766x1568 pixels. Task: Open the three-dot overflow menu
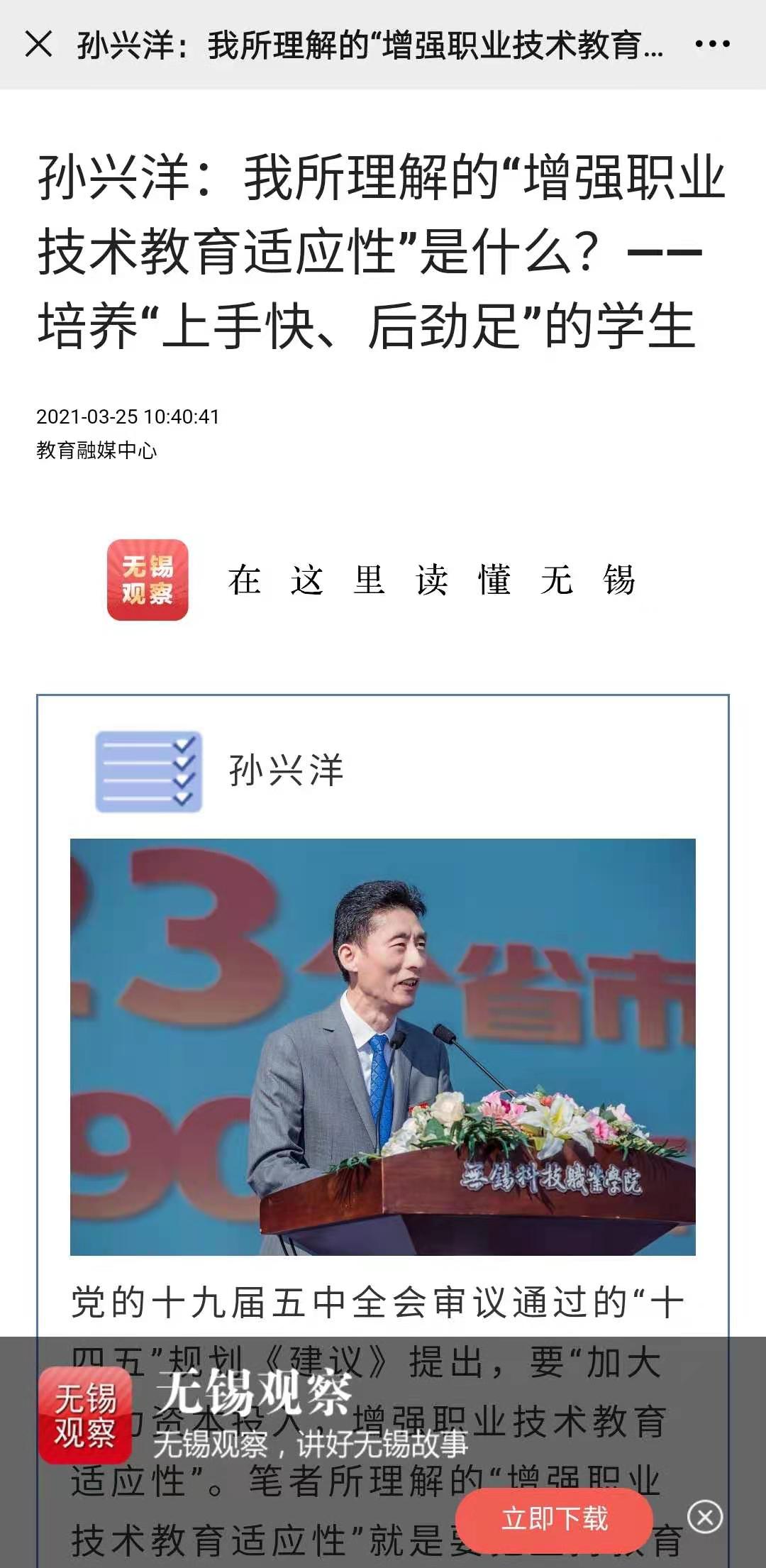tap(712, 44)
